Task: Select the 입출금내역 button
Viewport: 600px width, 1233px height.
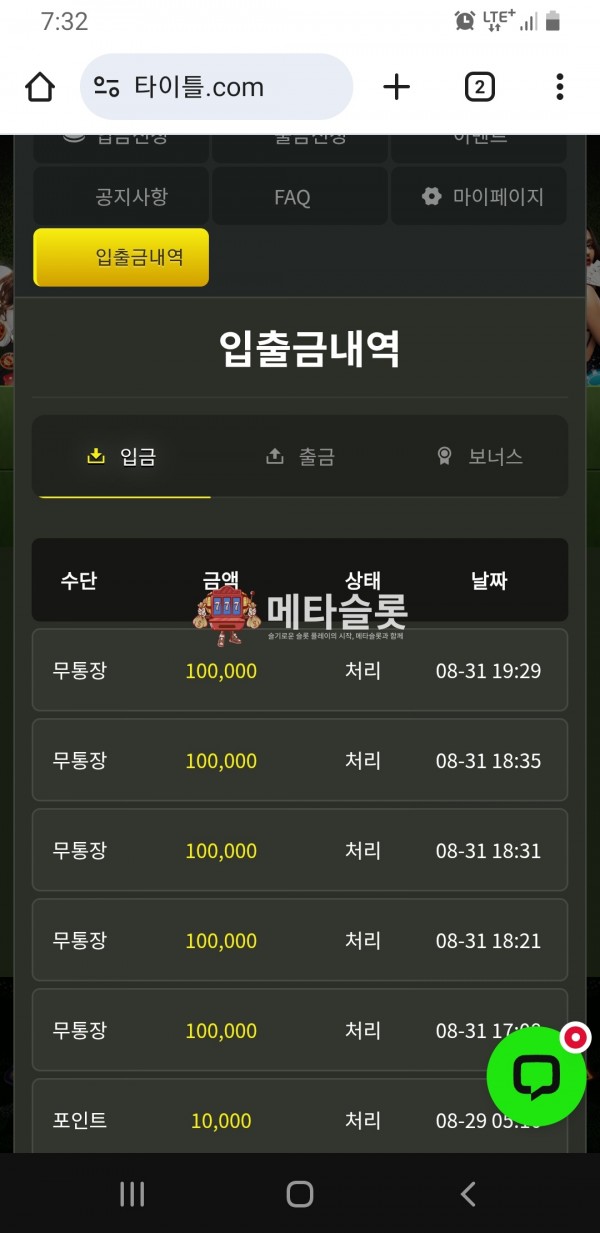Action: pyautogui.click(x=121, y=258)
